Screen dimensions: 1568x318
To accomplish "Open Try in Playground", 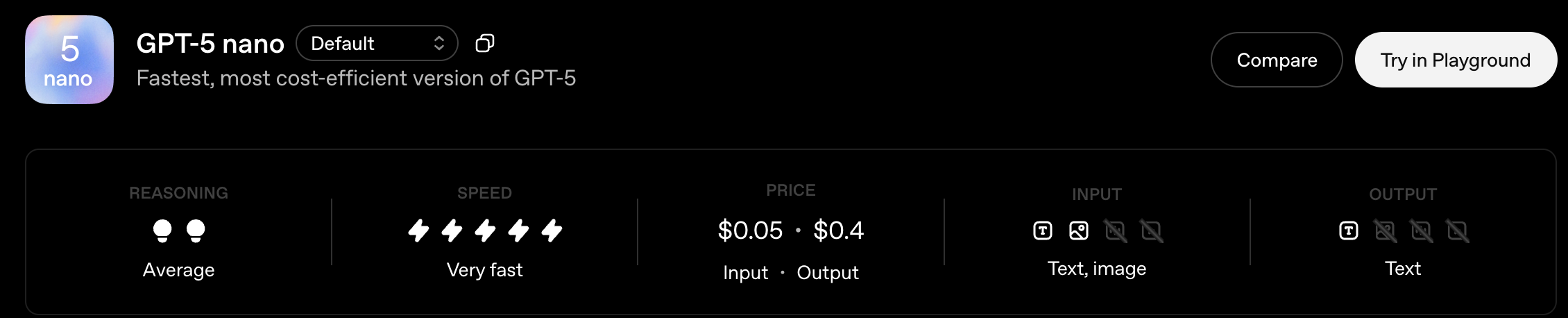I will pos(1455,60).
